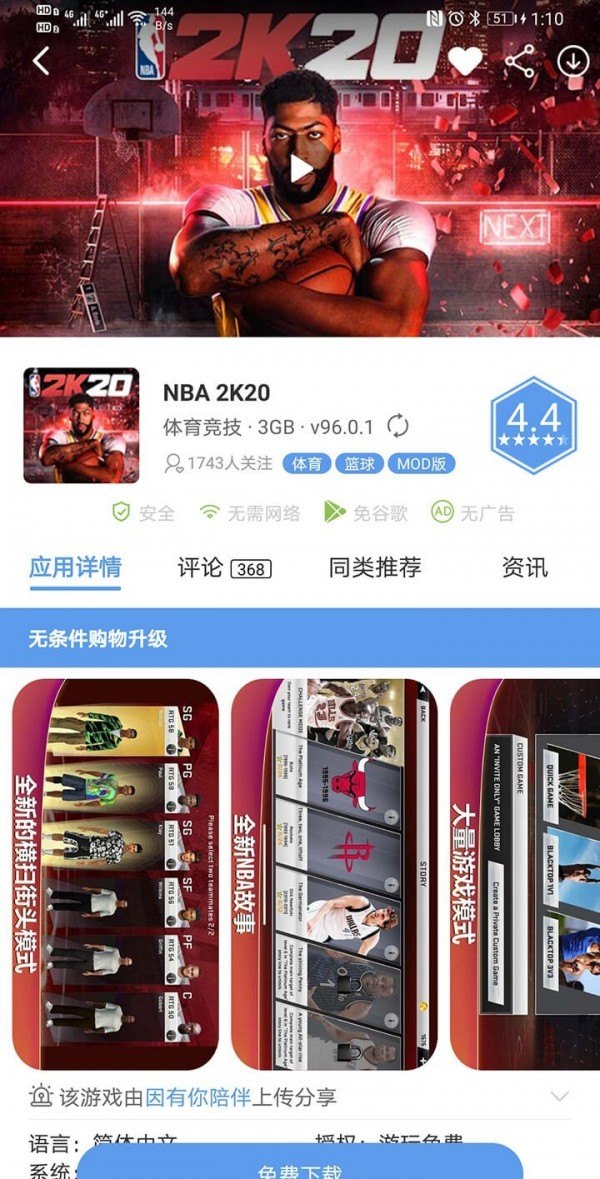Share this game page
The image size is (600, 1179).
tap(519, 62)
